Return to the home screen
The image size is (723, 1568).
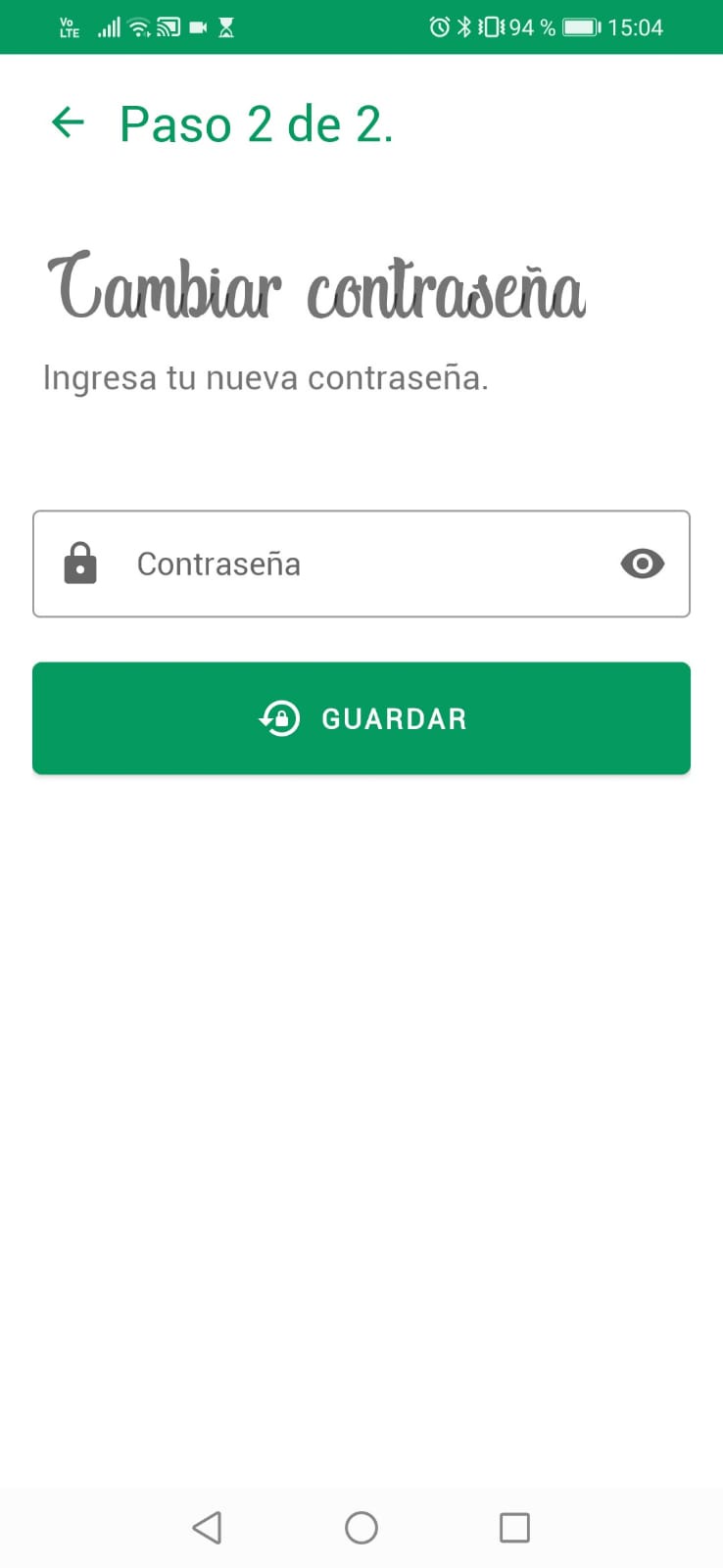(x=361, y=1527)
